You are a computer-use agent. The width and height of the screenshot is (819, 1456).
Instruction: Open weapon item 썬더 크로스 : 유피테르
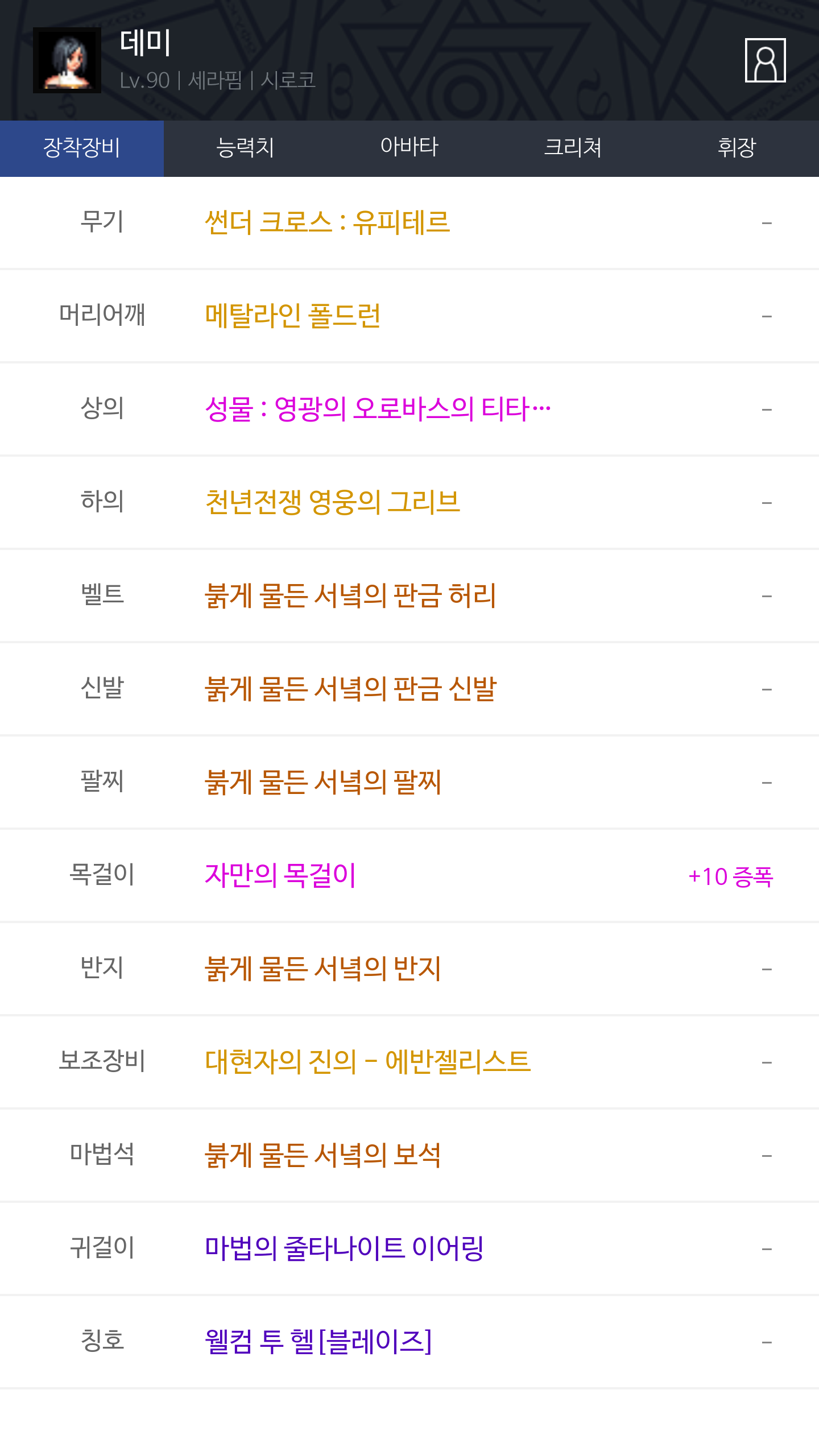327,222
